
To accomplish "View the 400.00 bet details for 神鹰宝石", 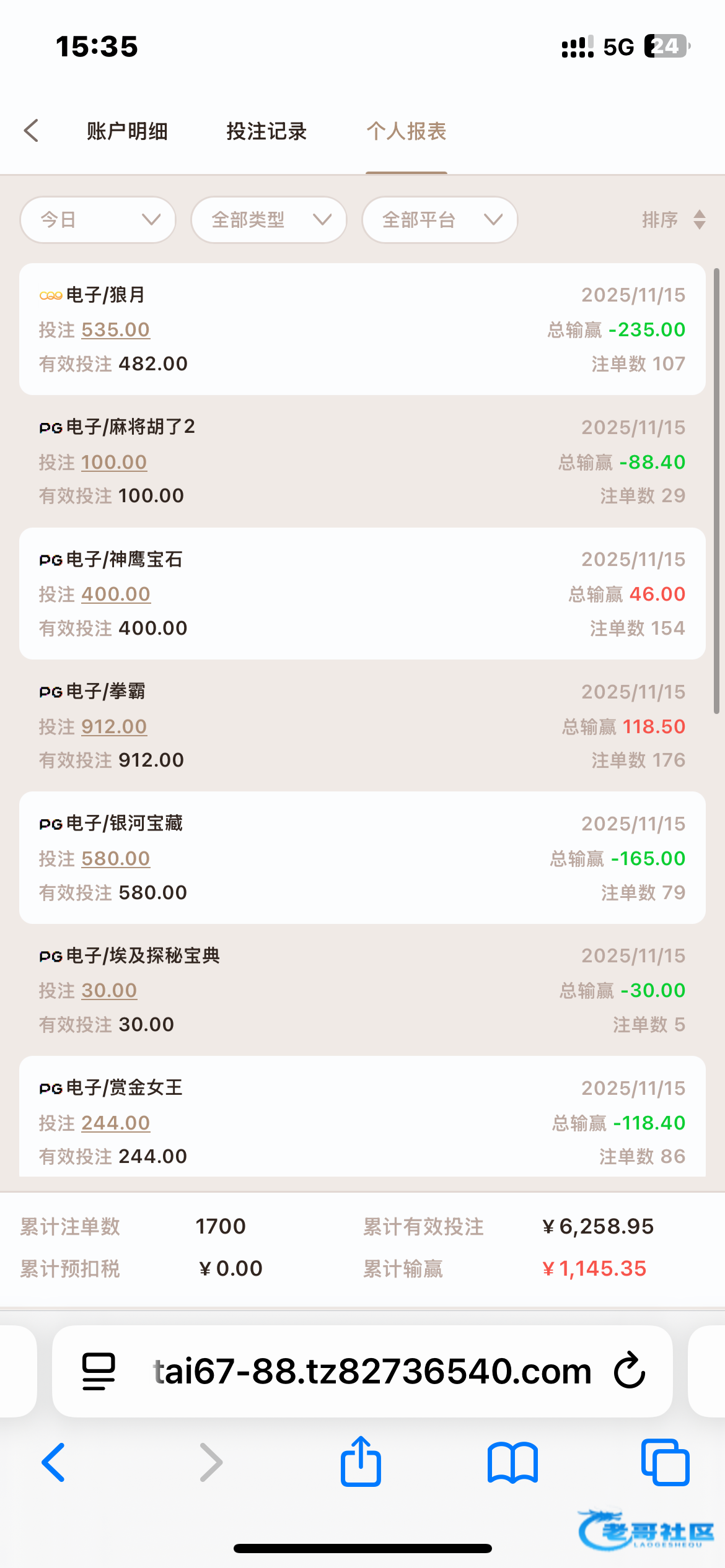I will 115,594.
